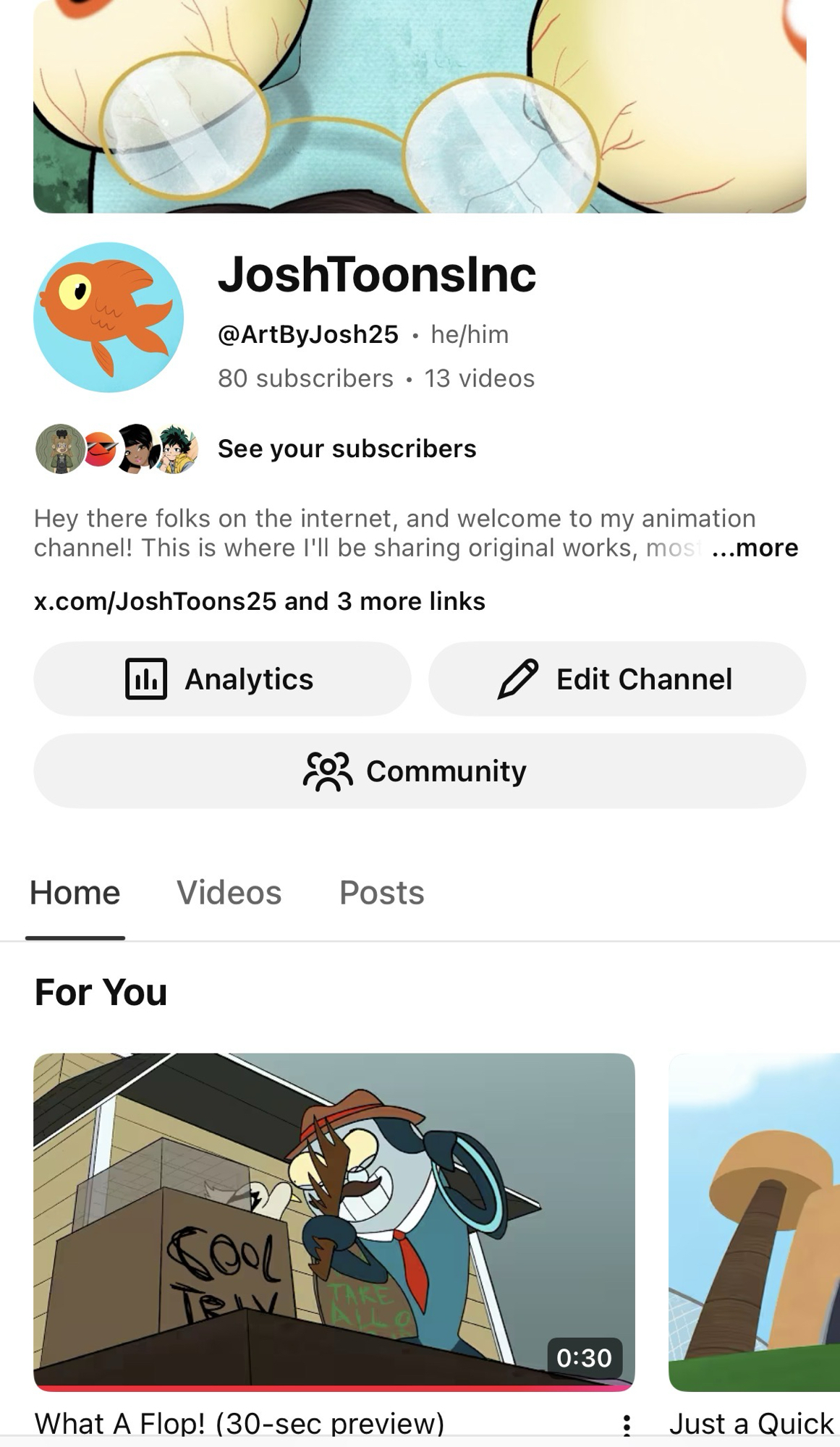This screenshot has height=1447, width=840.
Task: Switch to the Videos tab
Action: click(229, 893)
